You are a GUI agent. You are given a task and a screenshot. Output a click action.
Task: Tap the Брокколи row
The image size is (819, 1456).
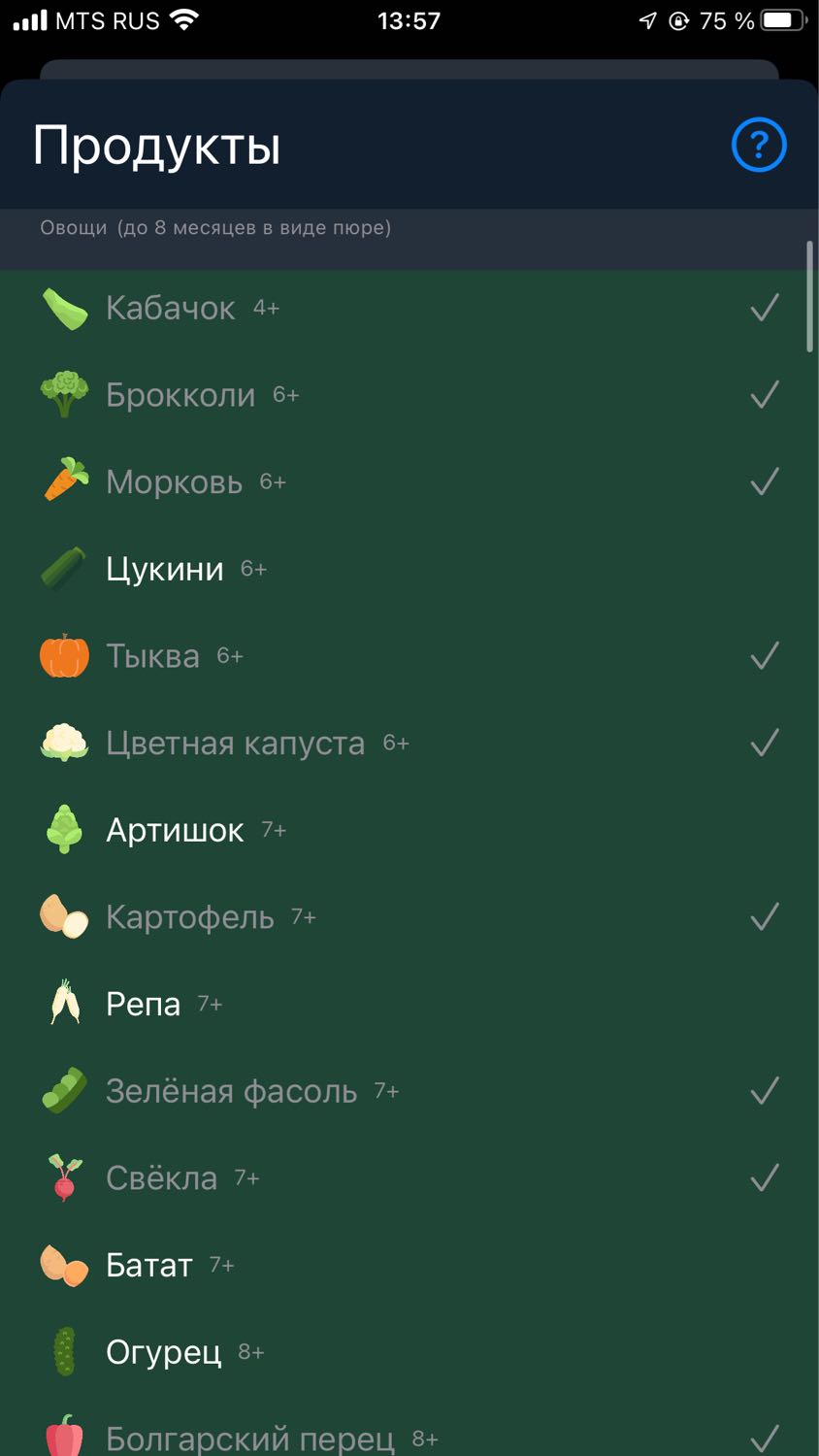point(409,395)
